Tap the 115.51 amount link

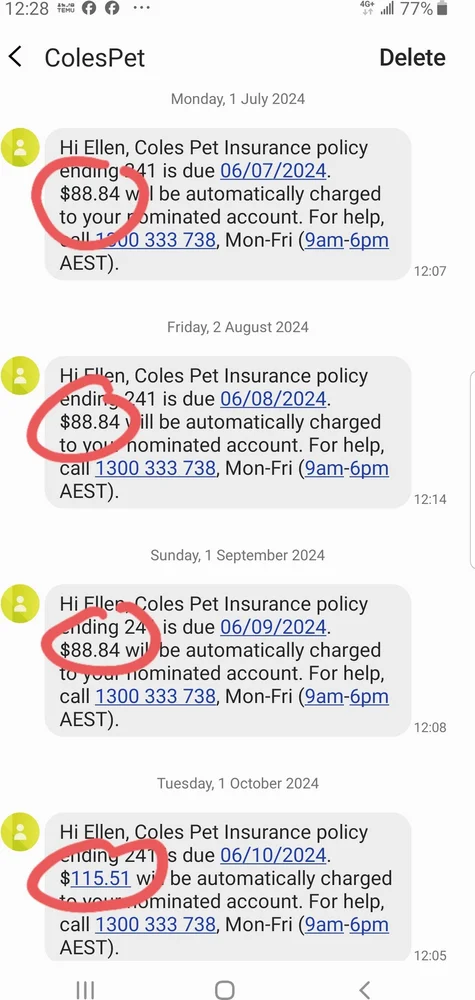click(x=100, y=878)
